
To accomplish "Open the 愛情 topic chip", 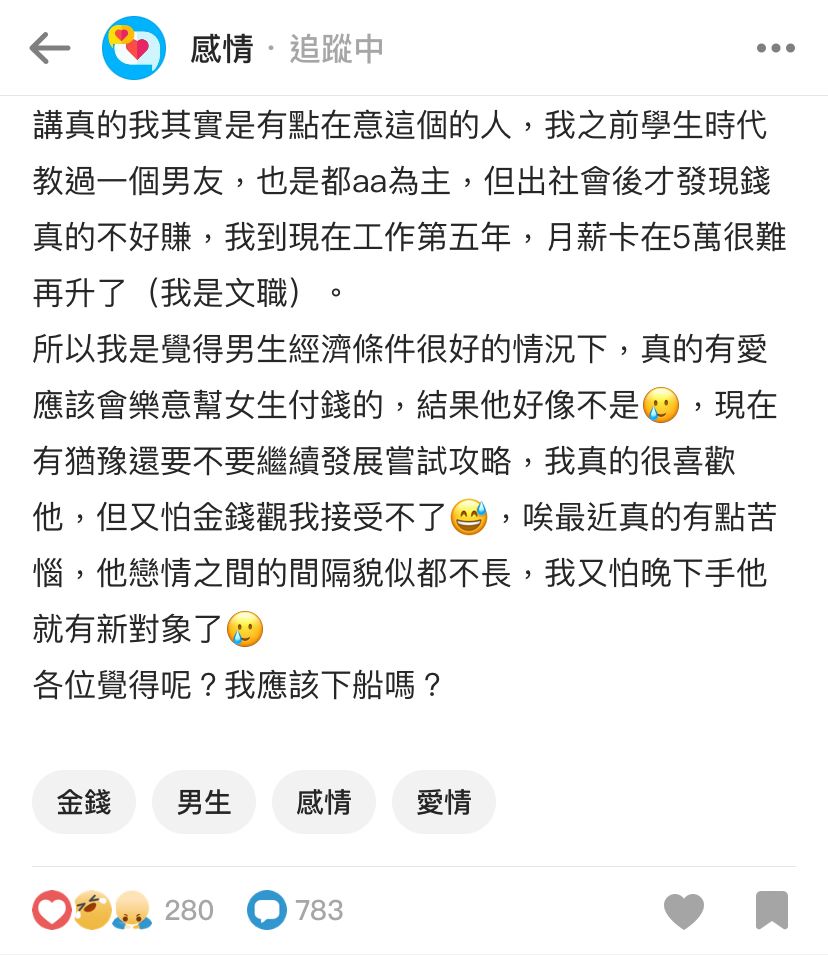I will pos(444,802).
